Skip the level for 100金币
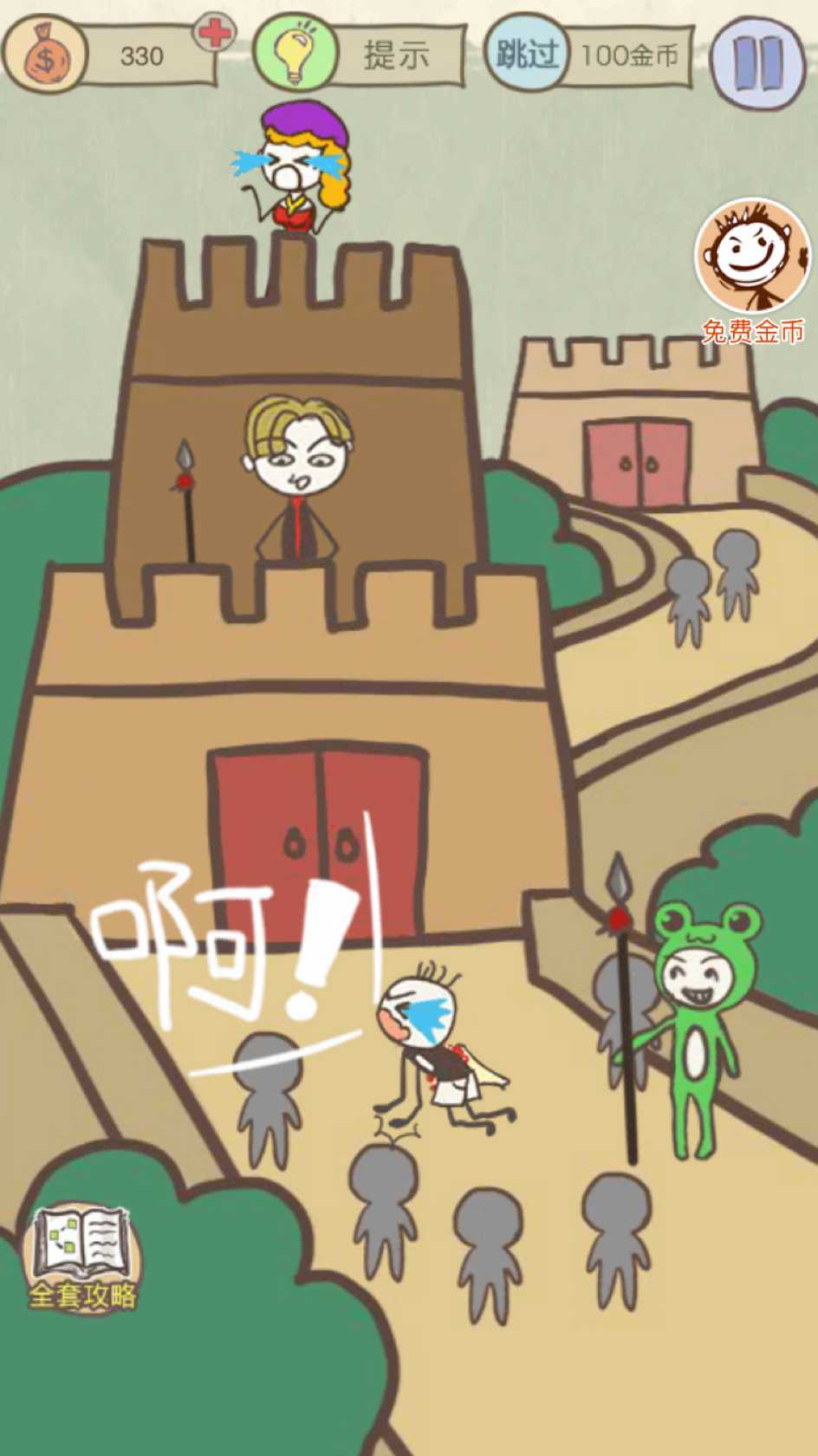The width and height of the screenshot is (818, 1456). [589, 55]
